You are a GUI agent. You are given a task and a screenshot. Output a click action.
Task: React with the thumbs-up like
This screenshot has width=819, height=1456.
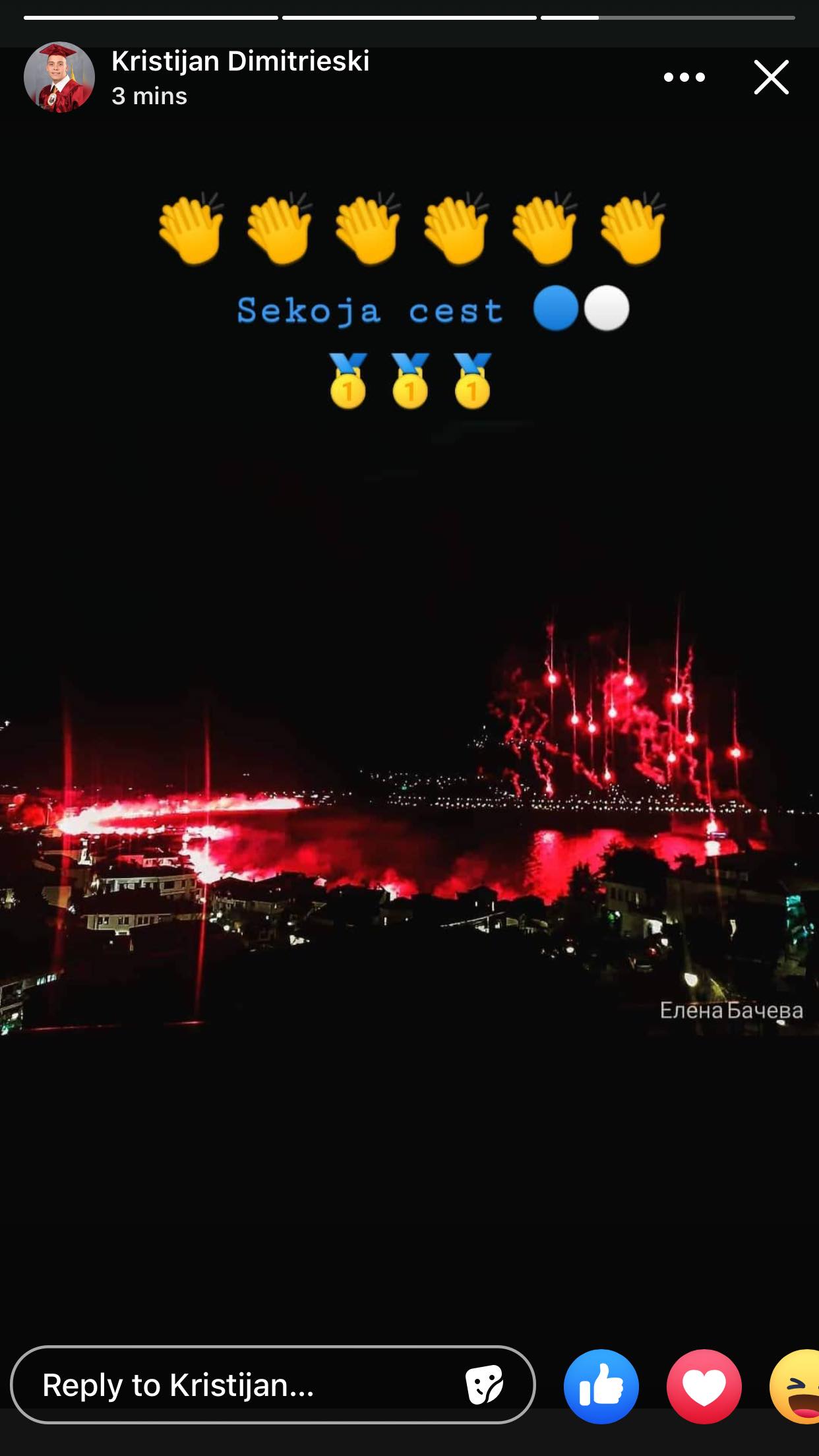[x=601, y=1386]
